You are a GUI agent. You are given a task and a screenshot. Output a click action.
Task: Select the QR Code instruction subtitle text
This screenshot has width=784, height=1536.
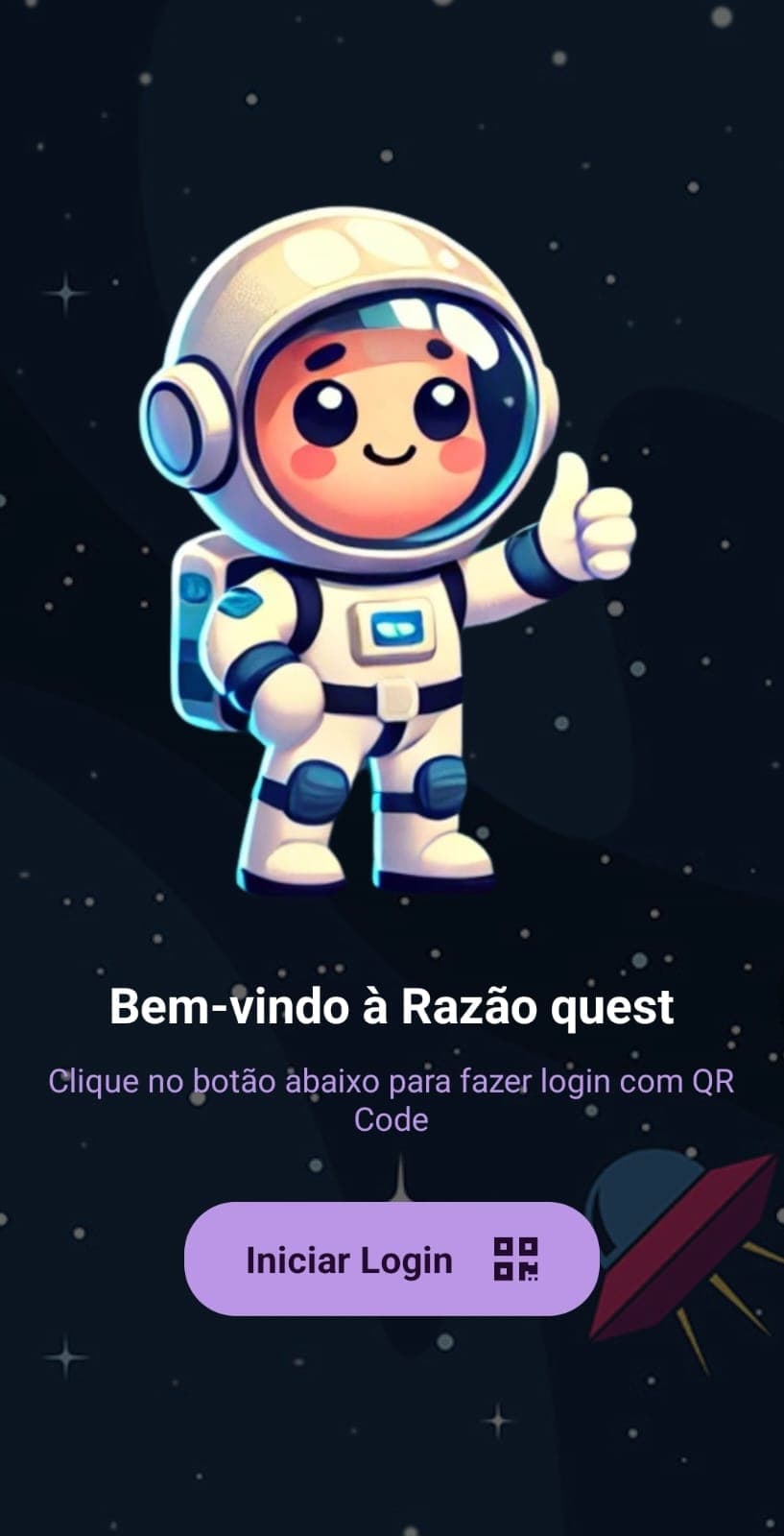[x=392, y=1099]
